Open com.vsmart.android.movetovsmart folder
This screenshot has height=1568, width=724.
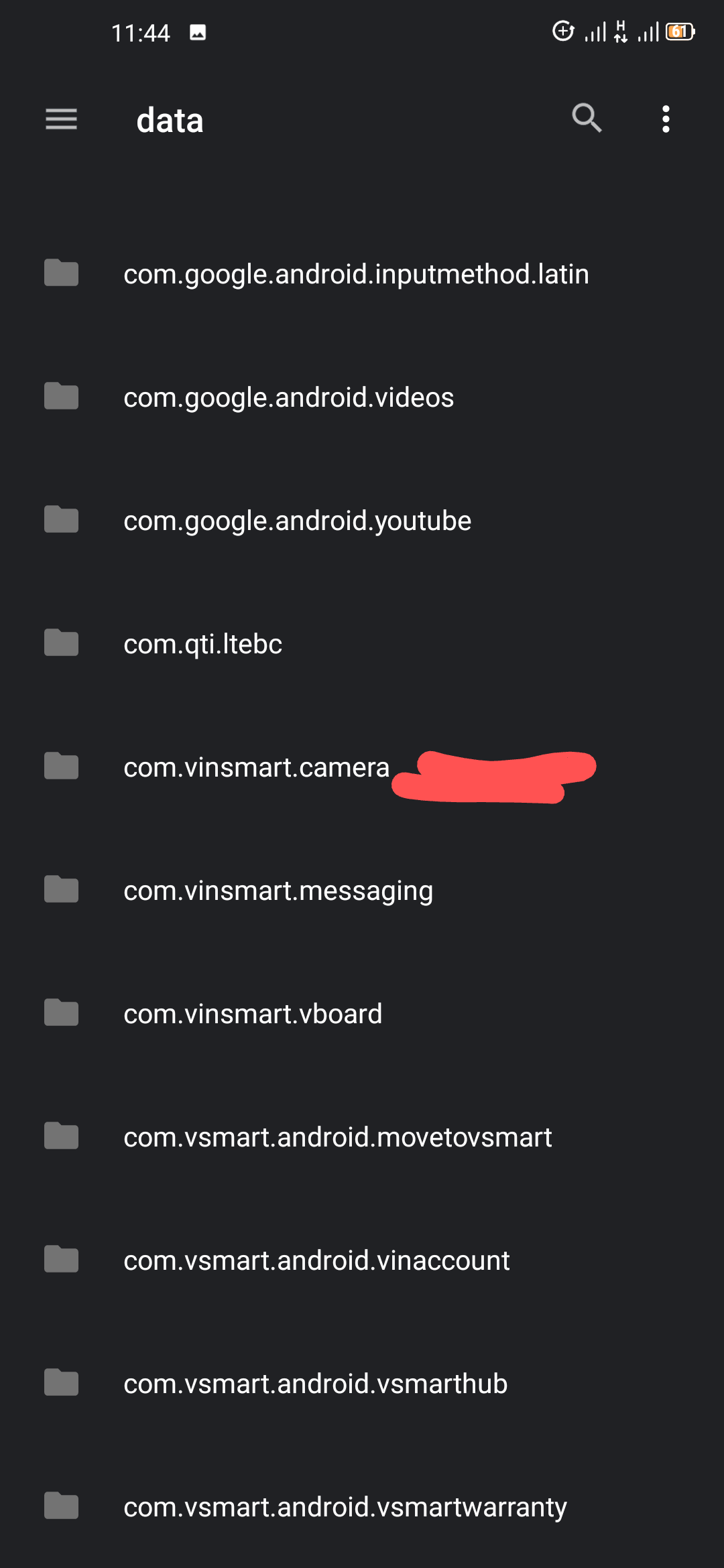(337, 1137)
